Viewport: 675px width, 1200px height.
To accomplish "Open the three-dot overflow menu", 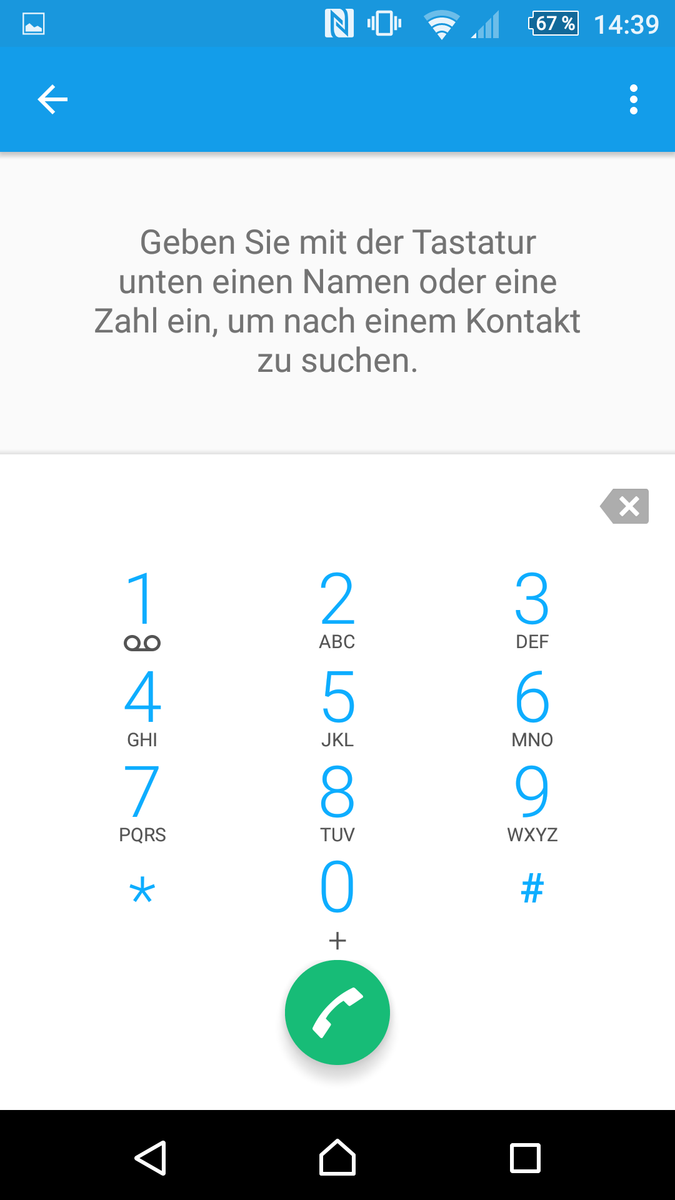I will (633, 99).
